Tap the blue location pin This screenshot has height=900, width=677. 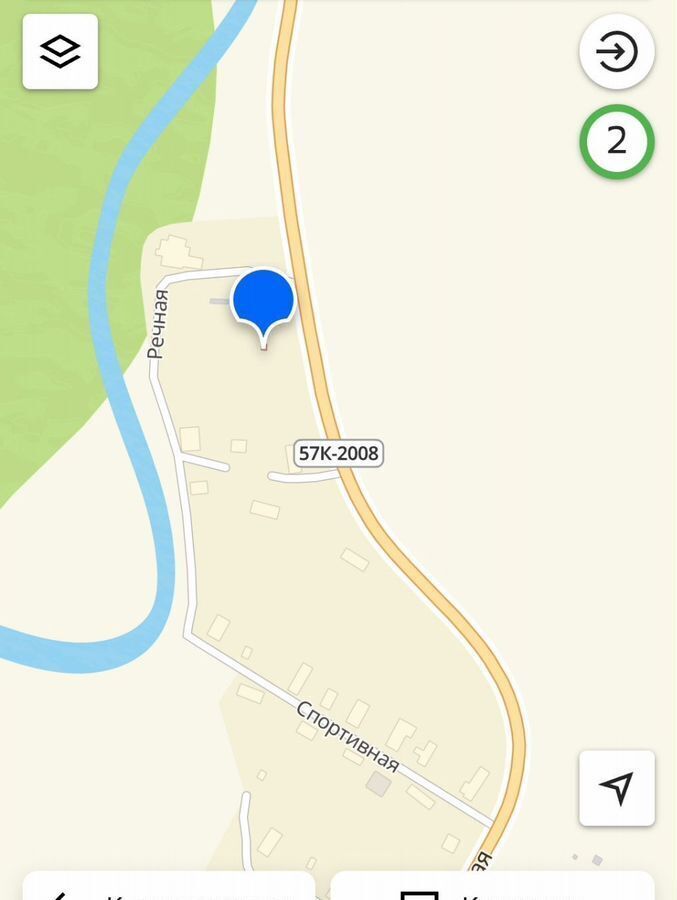[x=263, y=301]
